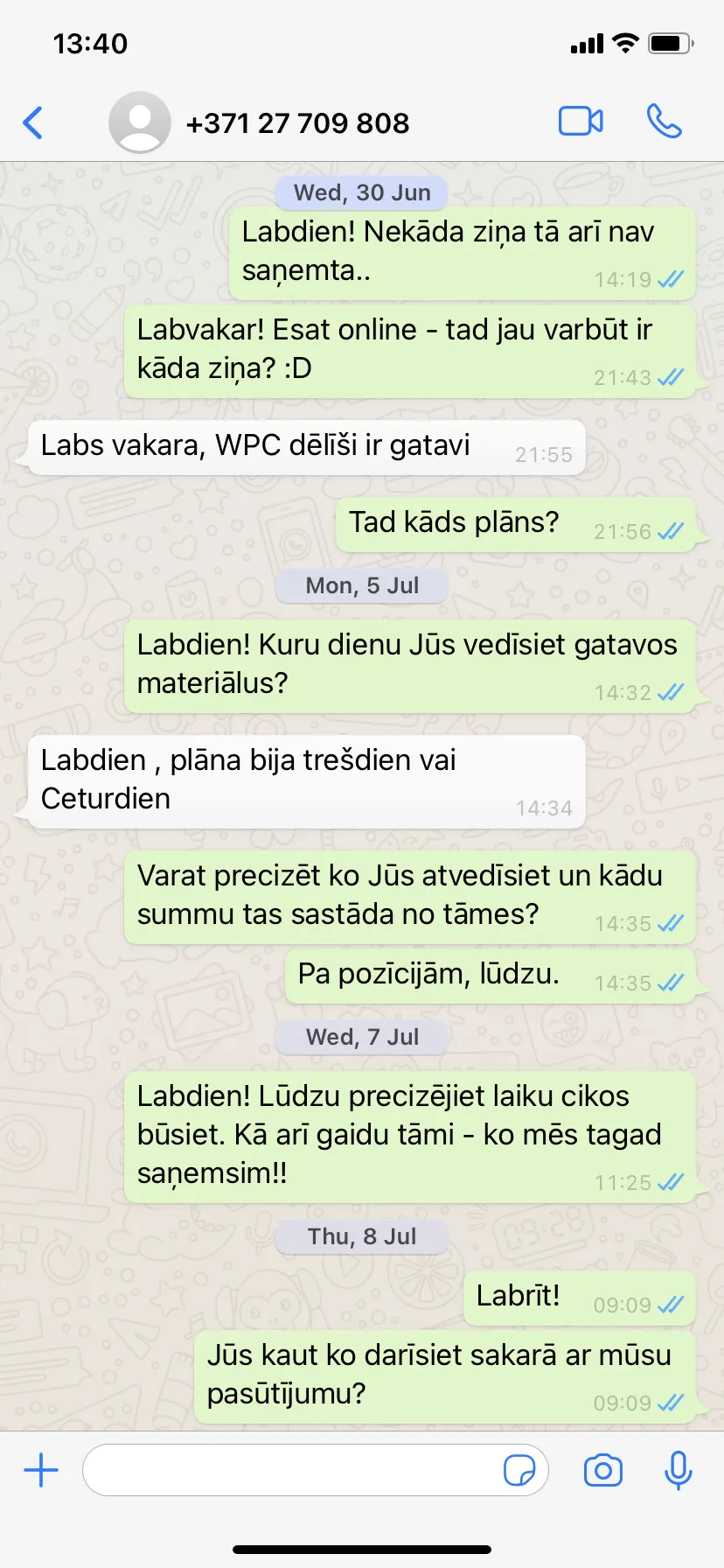Open contact info for +371 27 709 808
724x1568 pixels.
(x=297, y=123)
